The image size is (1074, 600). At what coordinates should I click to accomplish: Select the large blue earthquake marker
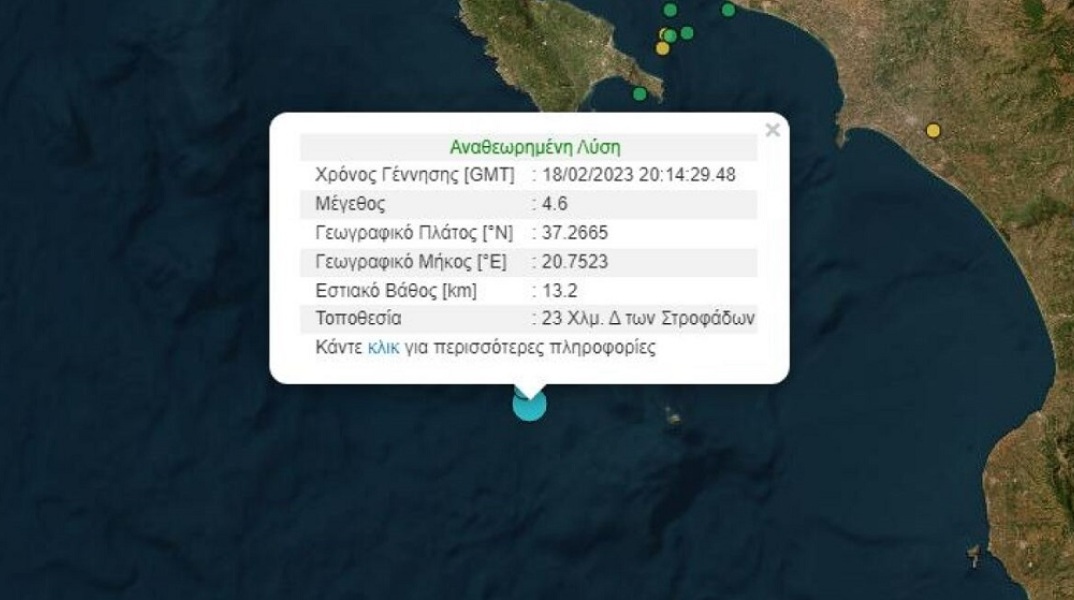point(529,405)
